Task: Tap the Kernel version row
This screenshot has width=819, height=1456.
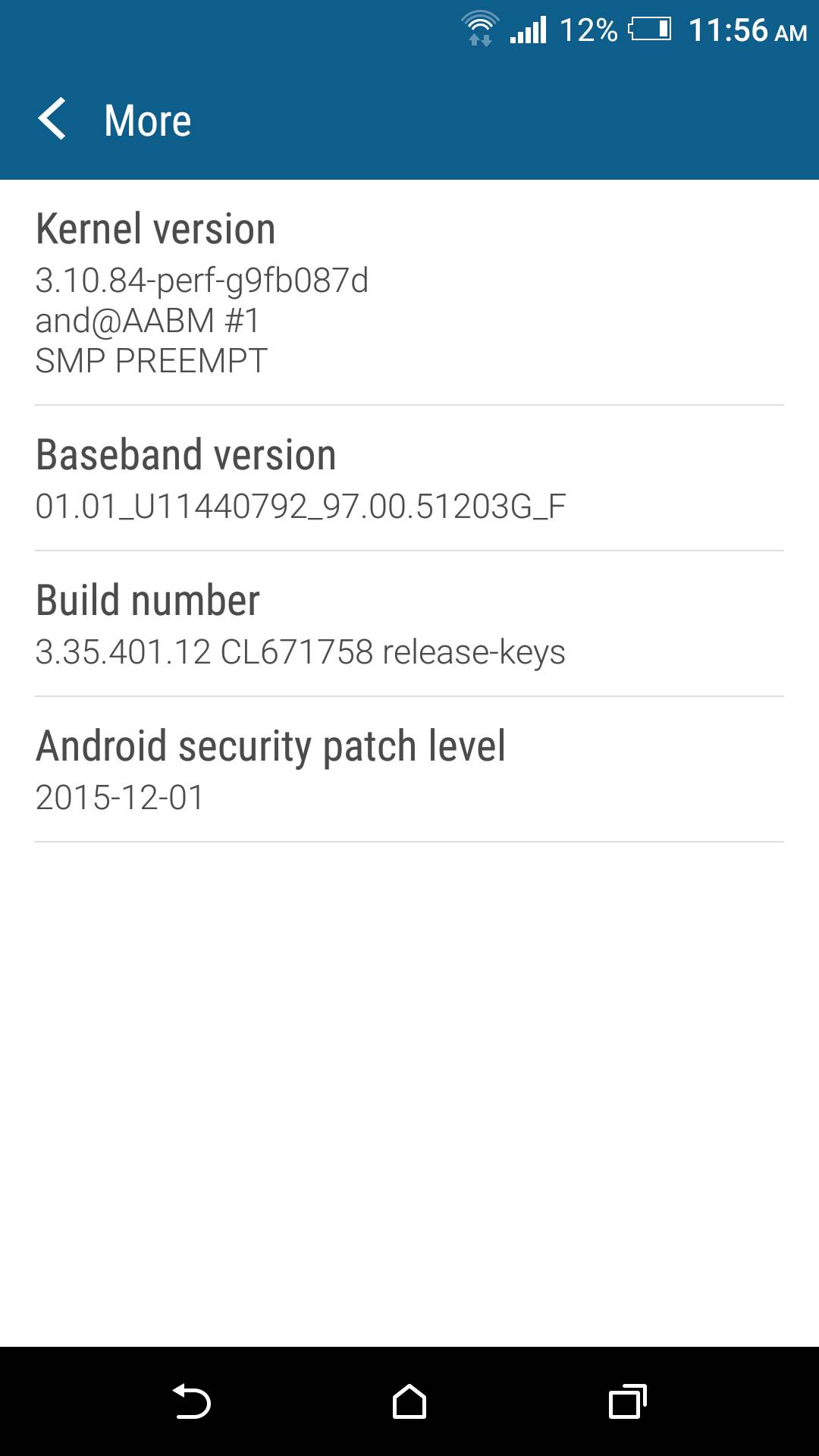Action: point(409,293)
